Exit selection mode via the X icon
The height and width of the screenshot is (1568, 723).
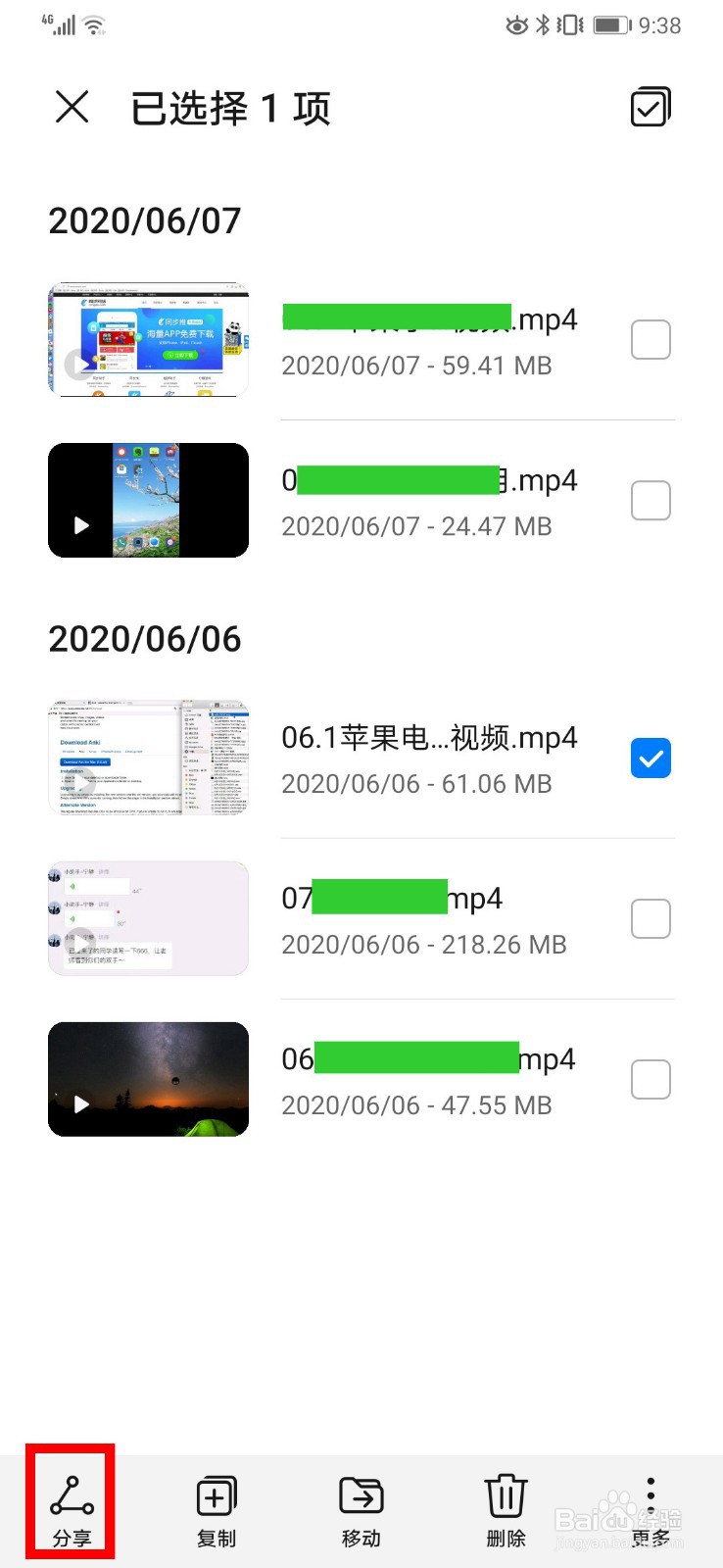coord(72,108)
